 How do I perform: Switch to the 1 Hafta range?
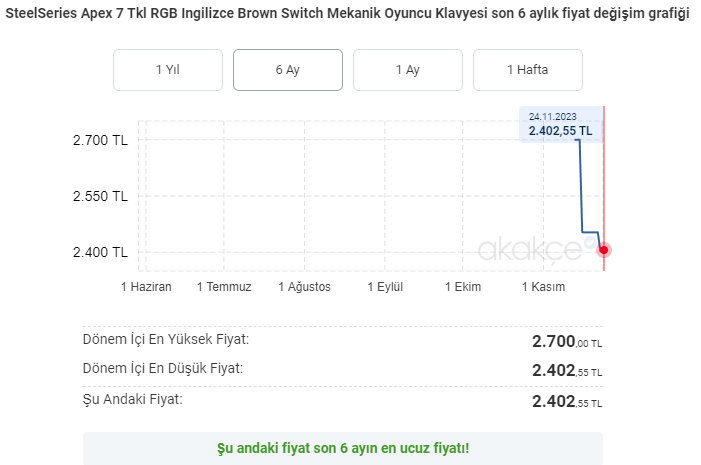(x=528, y=70)
